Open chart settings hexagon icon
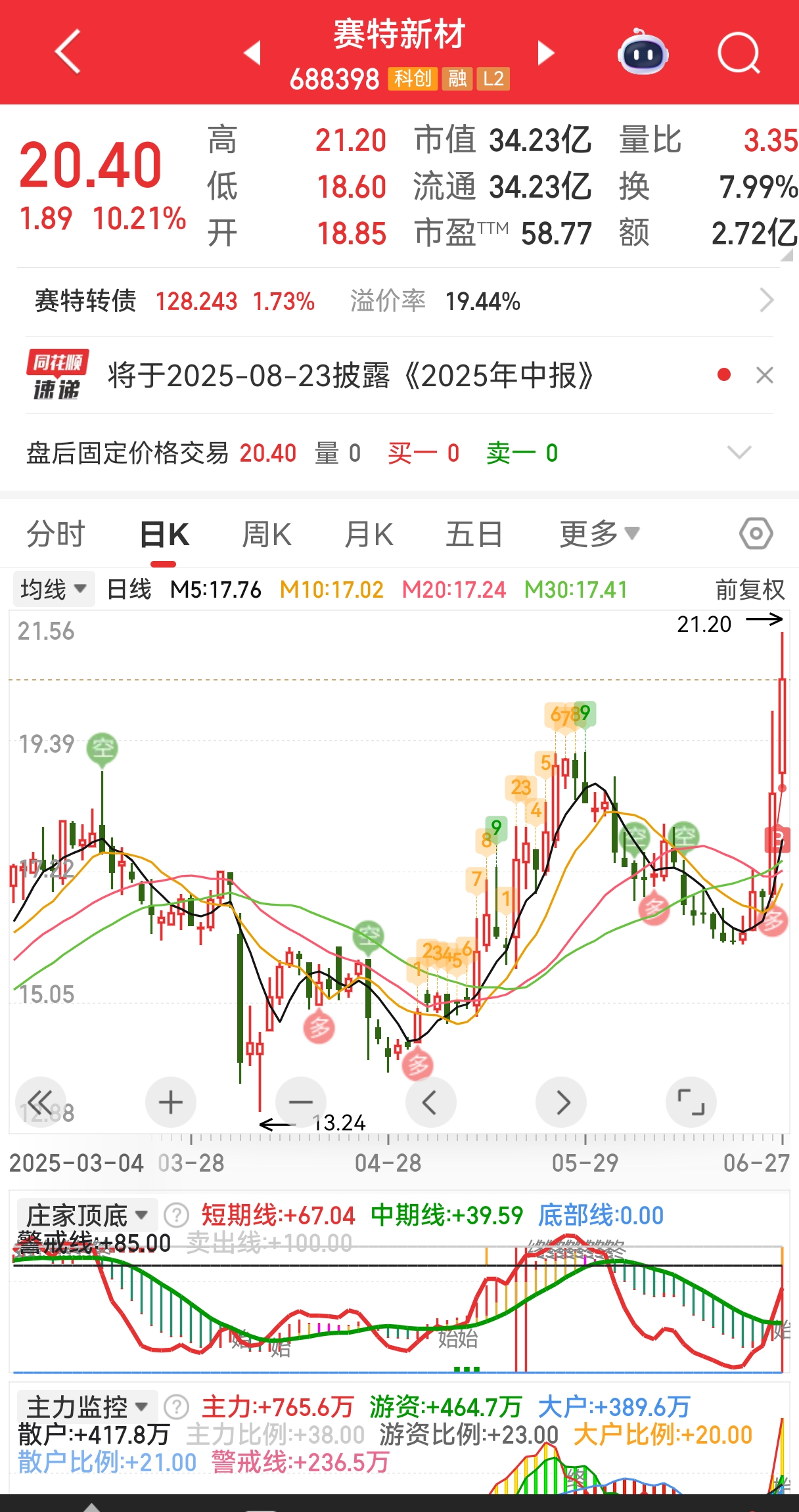 coord(756,534)
